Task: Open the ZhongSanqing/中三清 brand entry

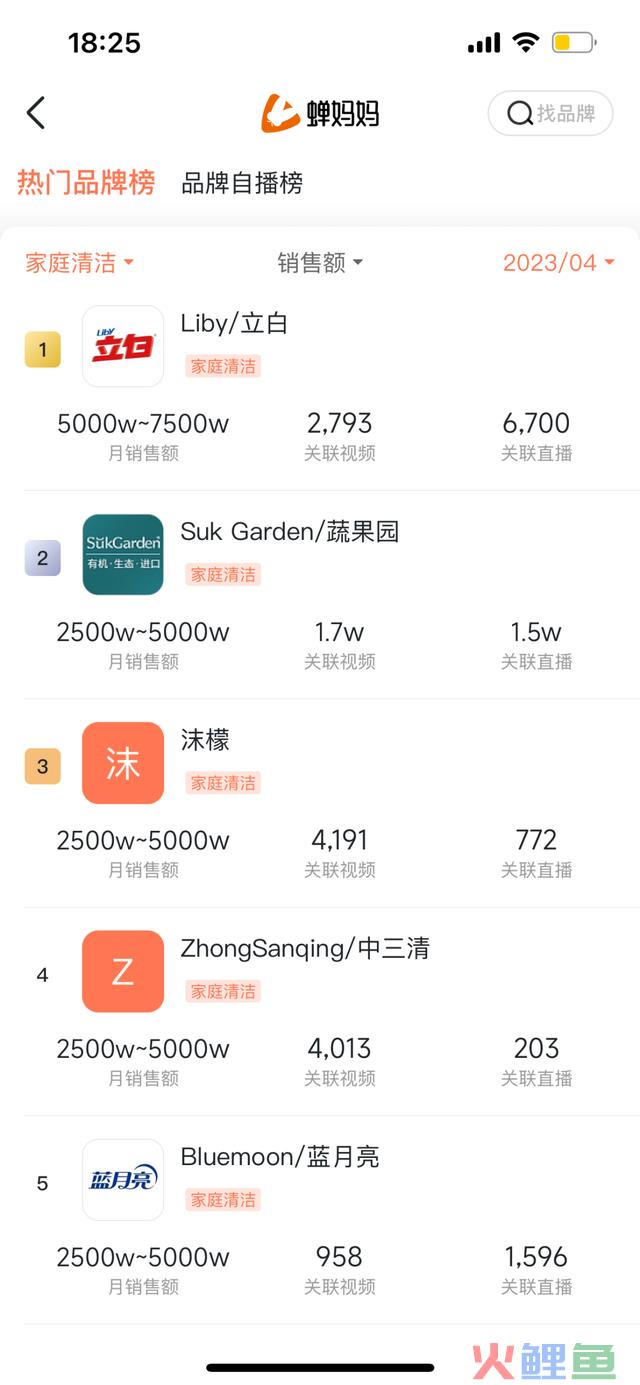Action: pyautogui.click(x=320, y=1011)
